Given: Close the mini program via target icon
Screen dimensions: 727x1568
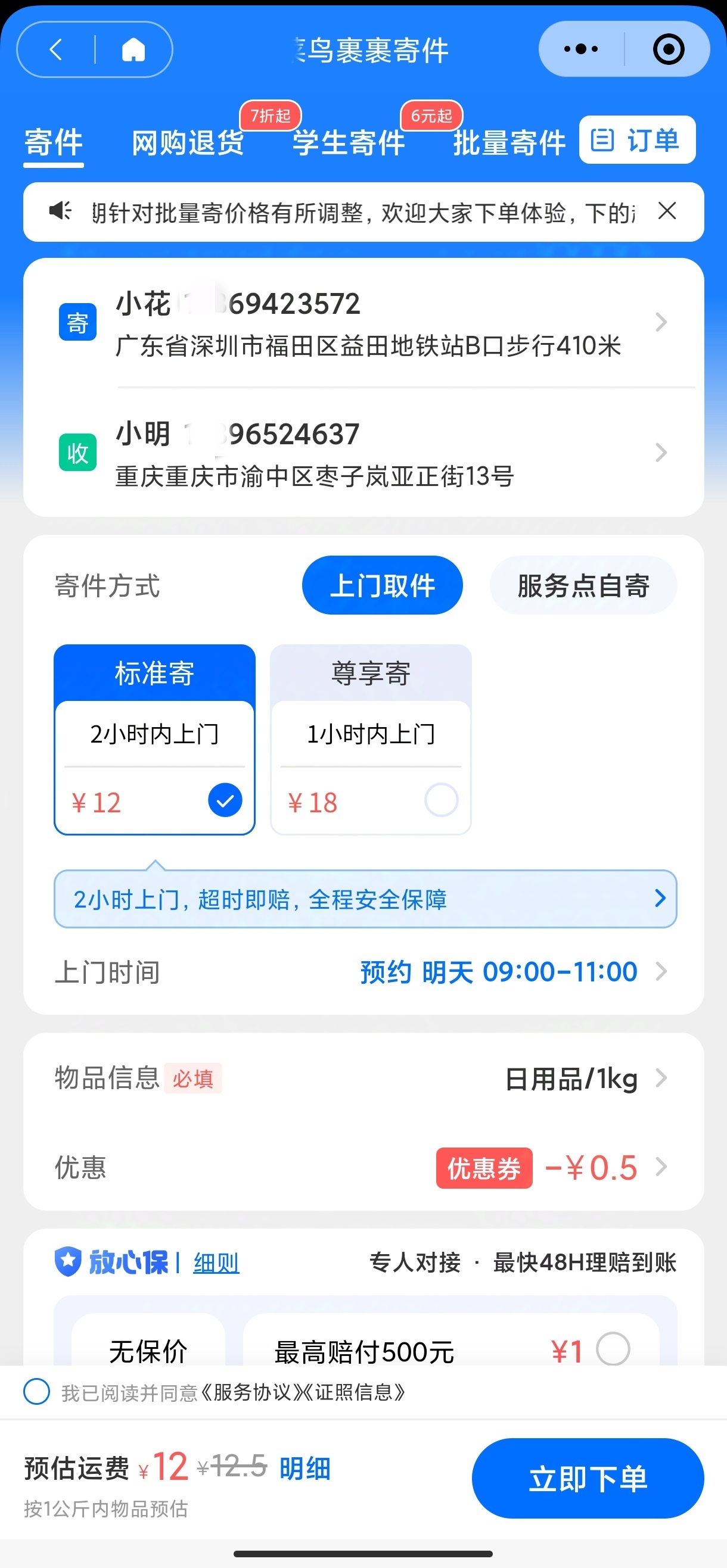Looking at the screenshot, I should pos(668,49).
